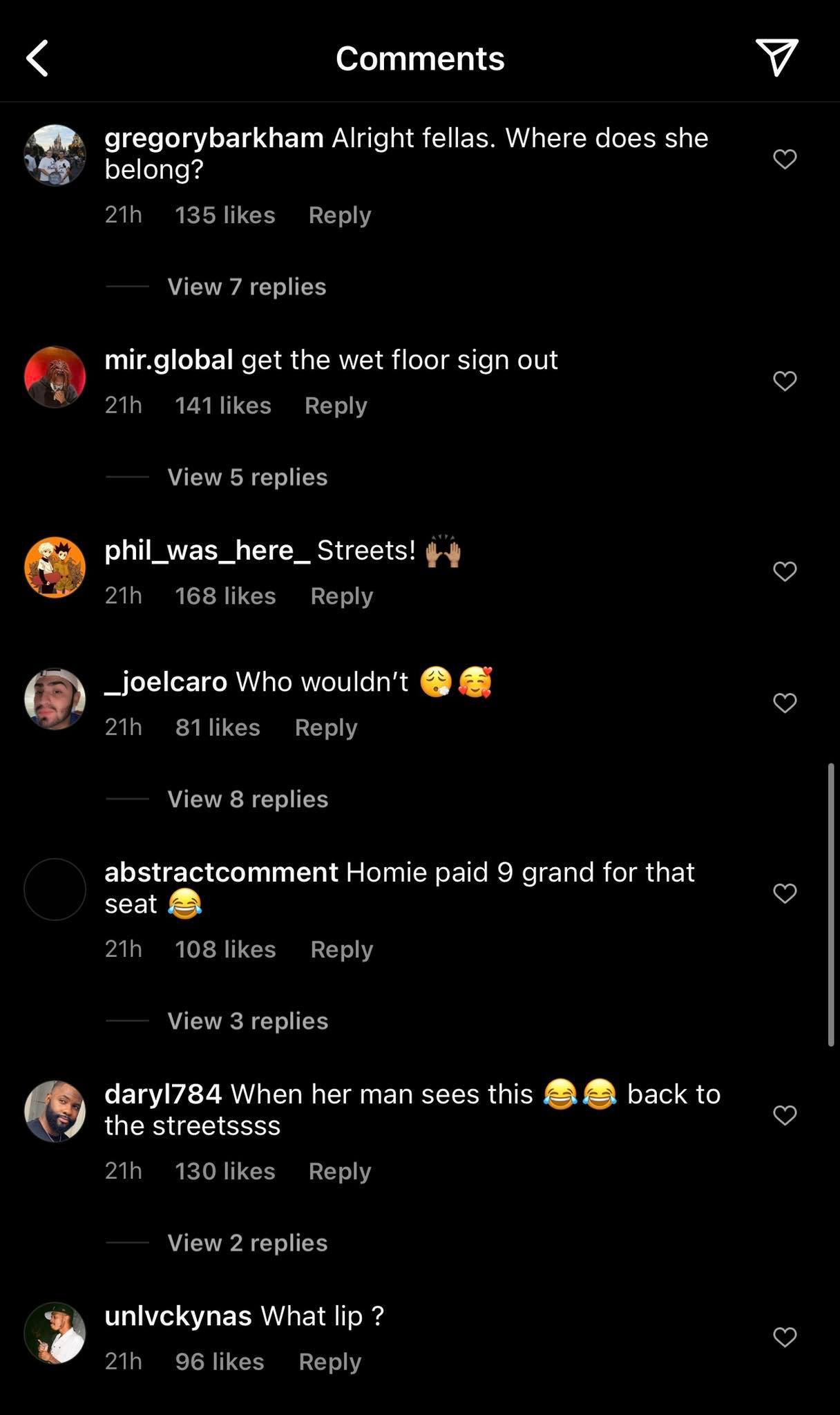This screenshot has height=1415, width=840.
Task: Like mir.global's wet floor sign comment
Action: point(785,381)
